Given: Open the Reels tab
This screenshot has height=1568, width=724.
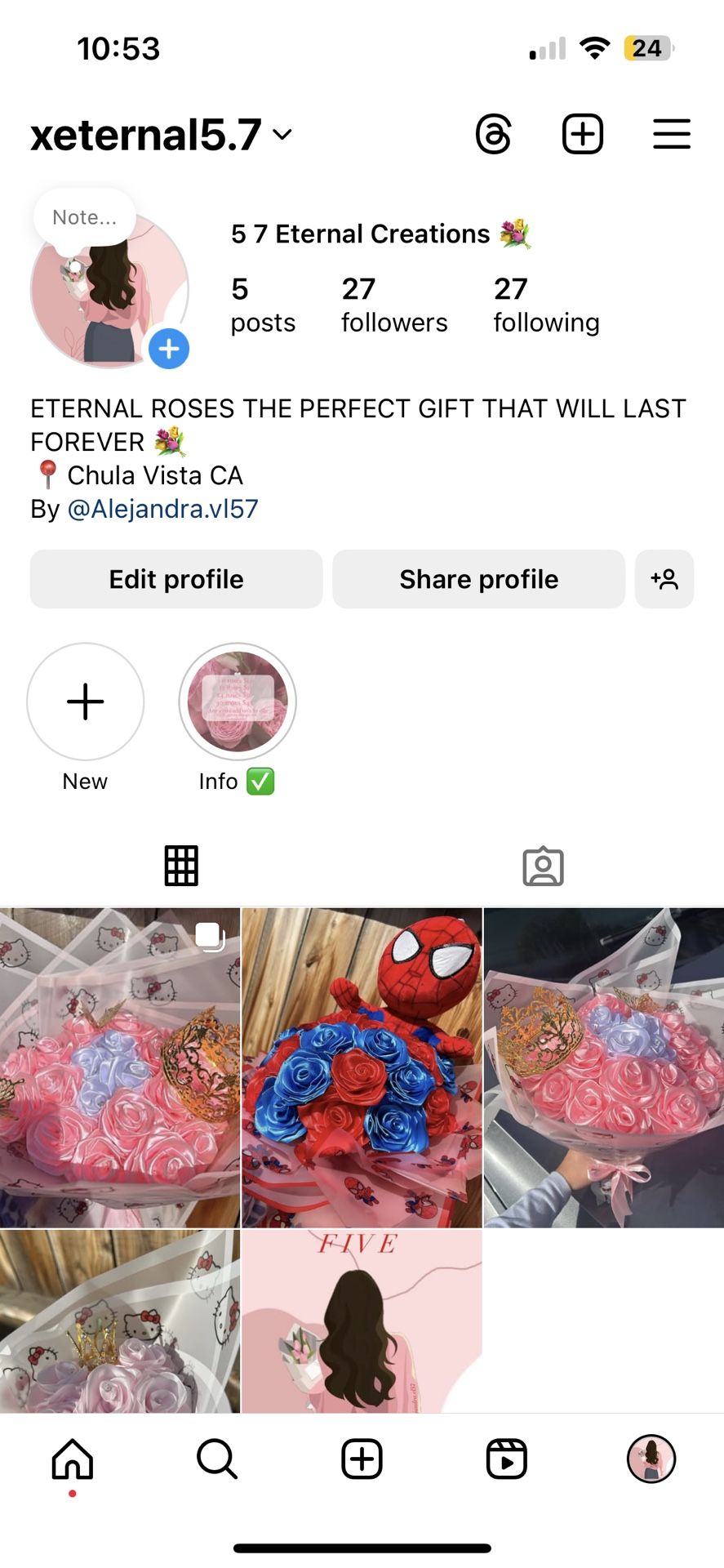Looking at the screenshot, I should [x=506, y=1459].
